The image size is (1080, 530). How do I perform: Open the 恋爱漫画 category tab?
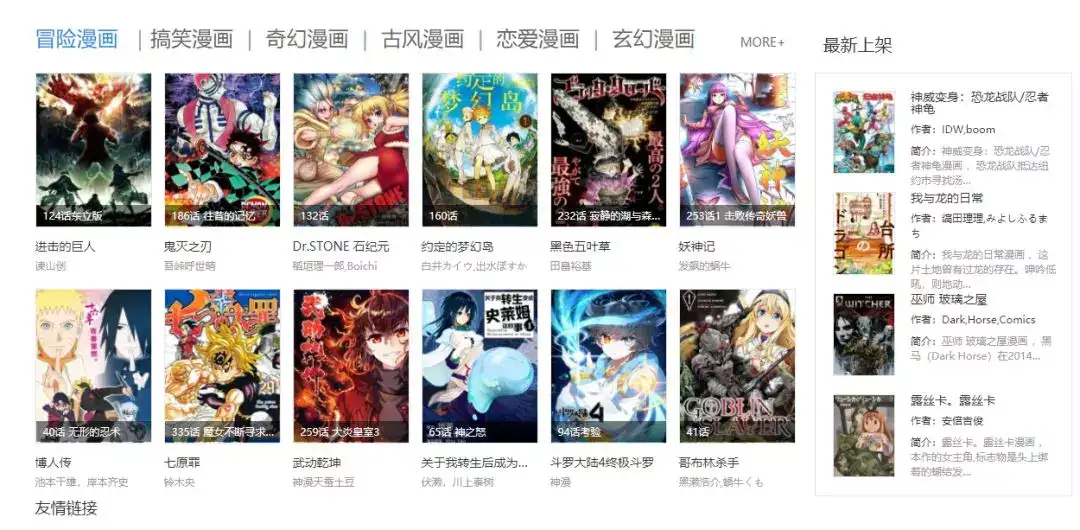pos(537,39)
